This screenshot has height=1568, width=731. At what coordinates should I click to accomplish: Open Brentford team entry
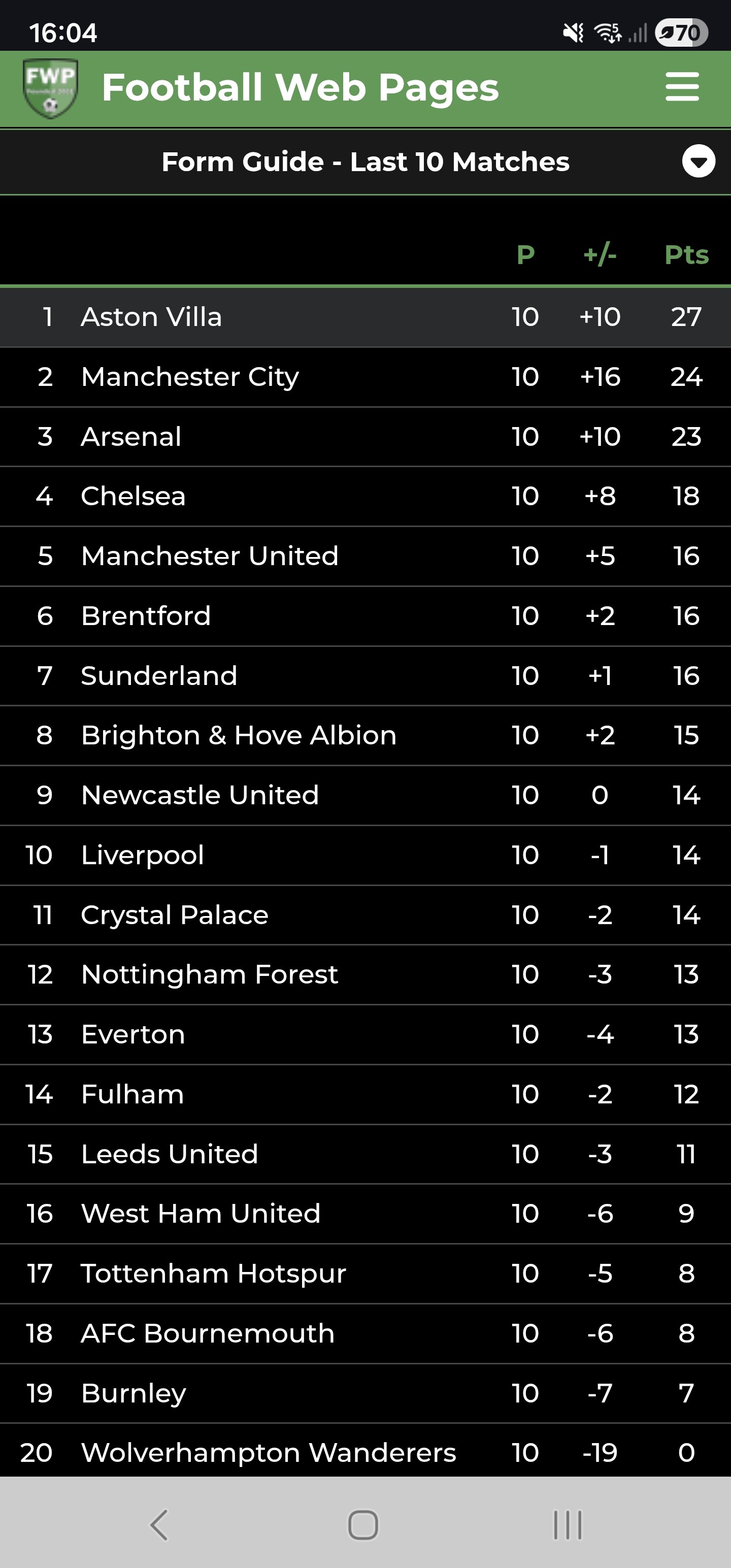tap(146, 615)
